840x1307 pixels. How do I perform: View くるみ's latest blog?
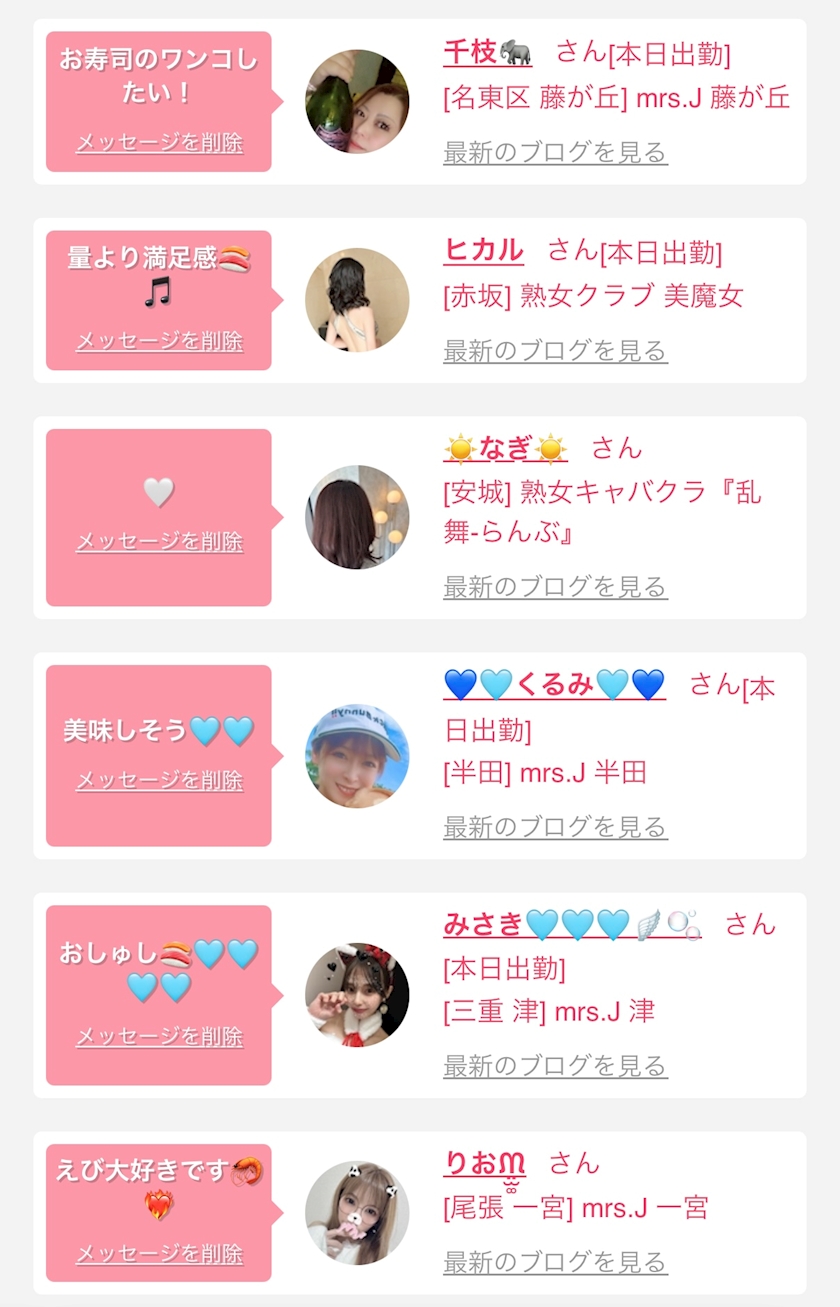click(555, 827)
